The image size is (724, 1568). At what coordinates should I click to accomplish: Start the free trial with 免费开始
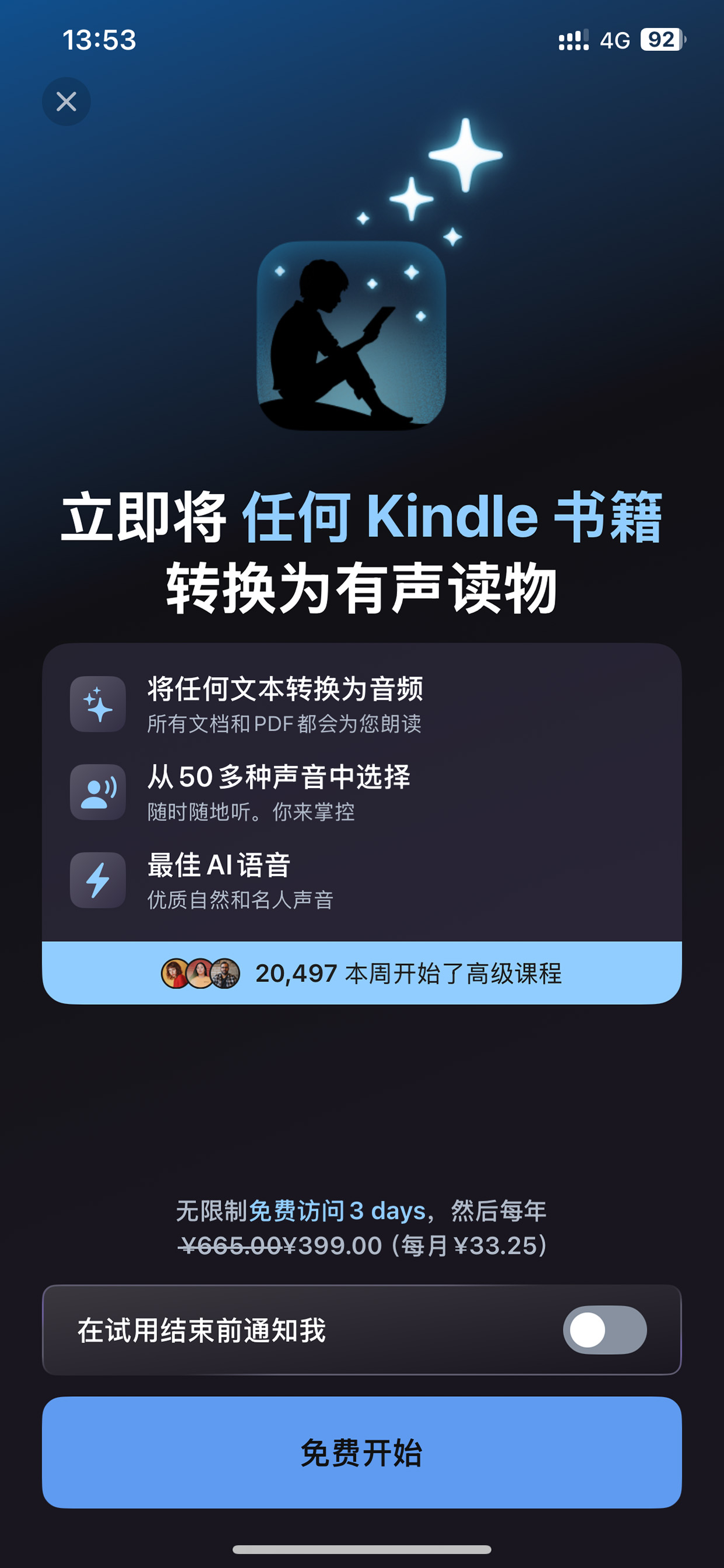362,1452
